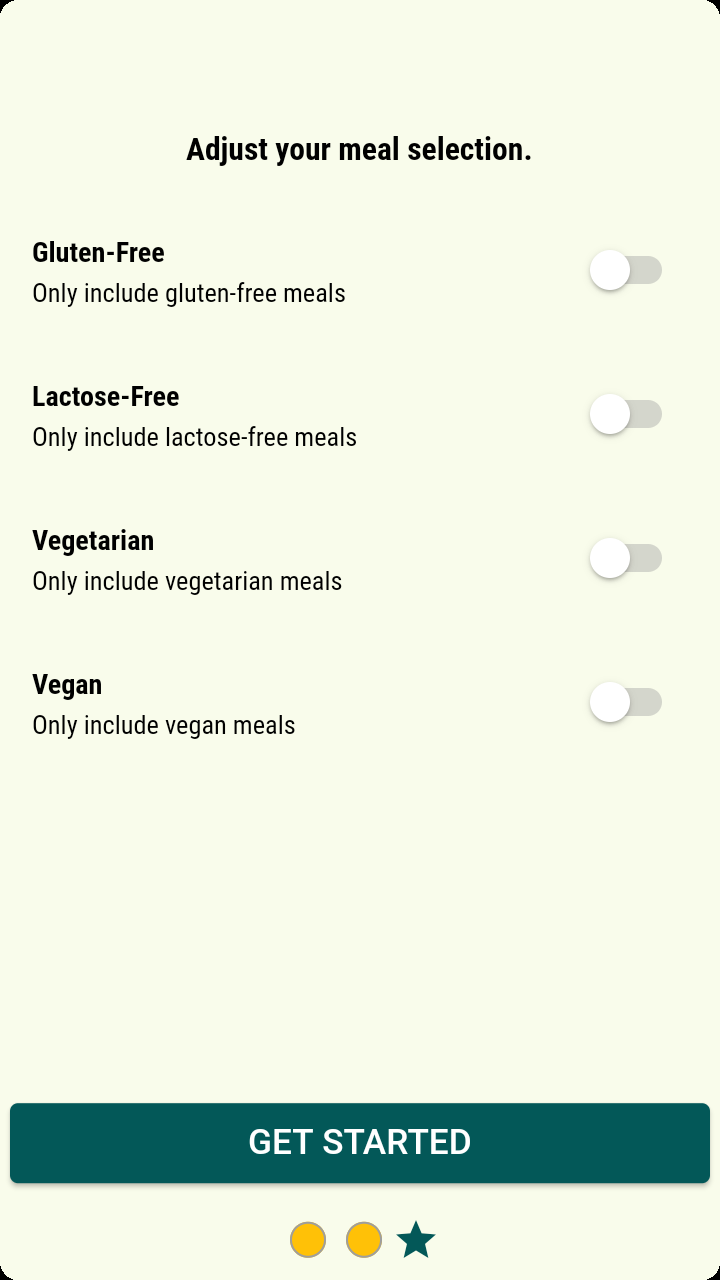The image size is (720, 1280).
Task: Click the Gluten-Free toggle knob
Action: (609, 269)
